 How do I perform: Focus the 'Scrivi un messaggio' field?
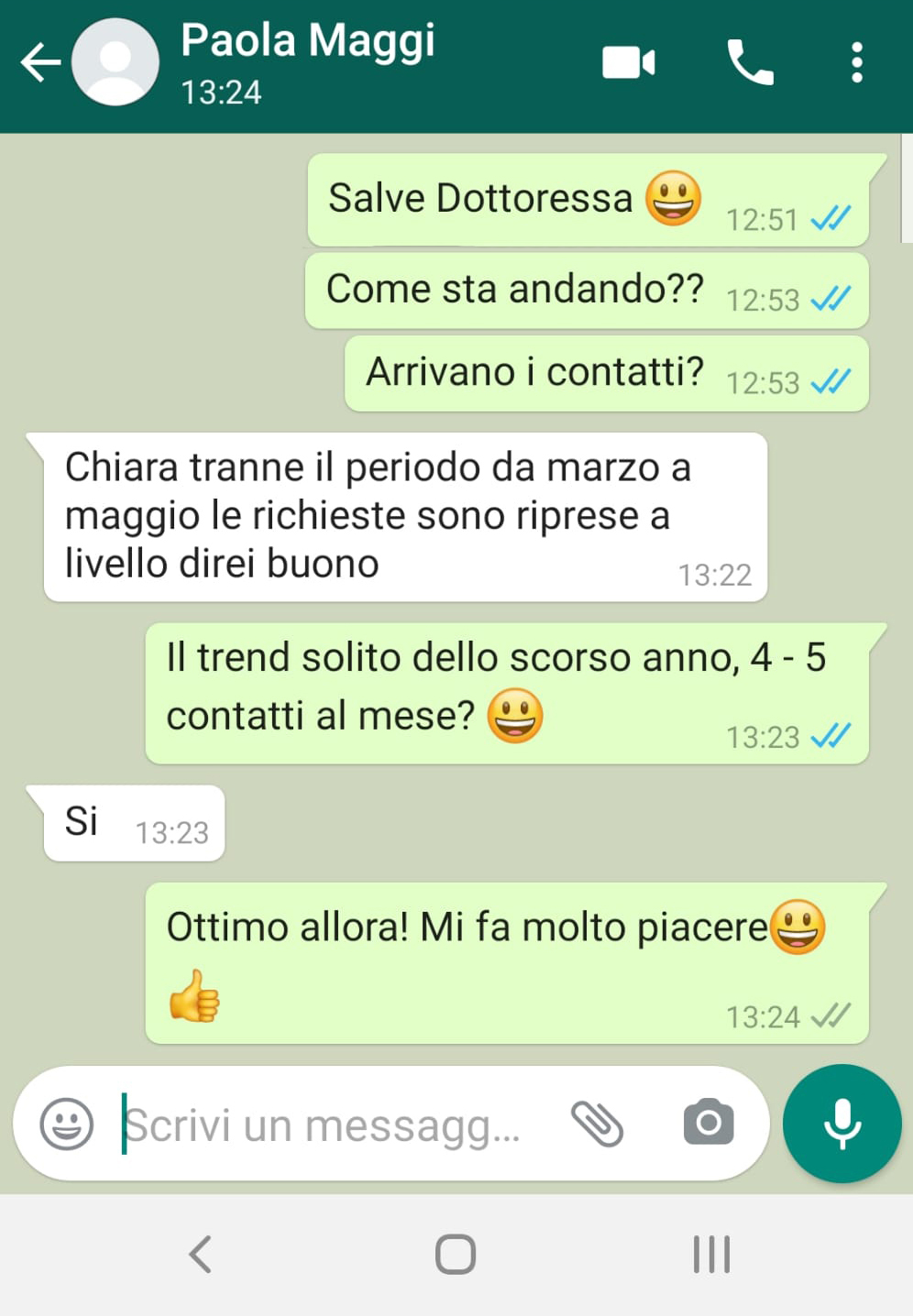point(330,1124)
